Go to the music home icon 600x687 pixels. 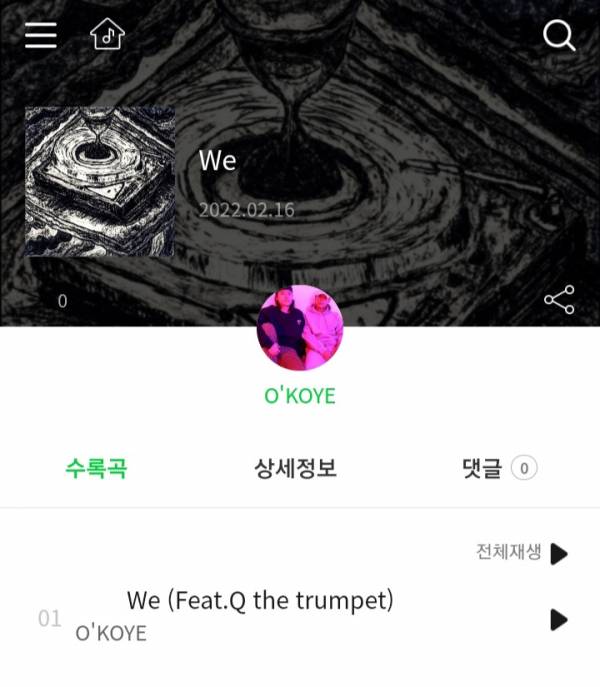tap(107, 35)
